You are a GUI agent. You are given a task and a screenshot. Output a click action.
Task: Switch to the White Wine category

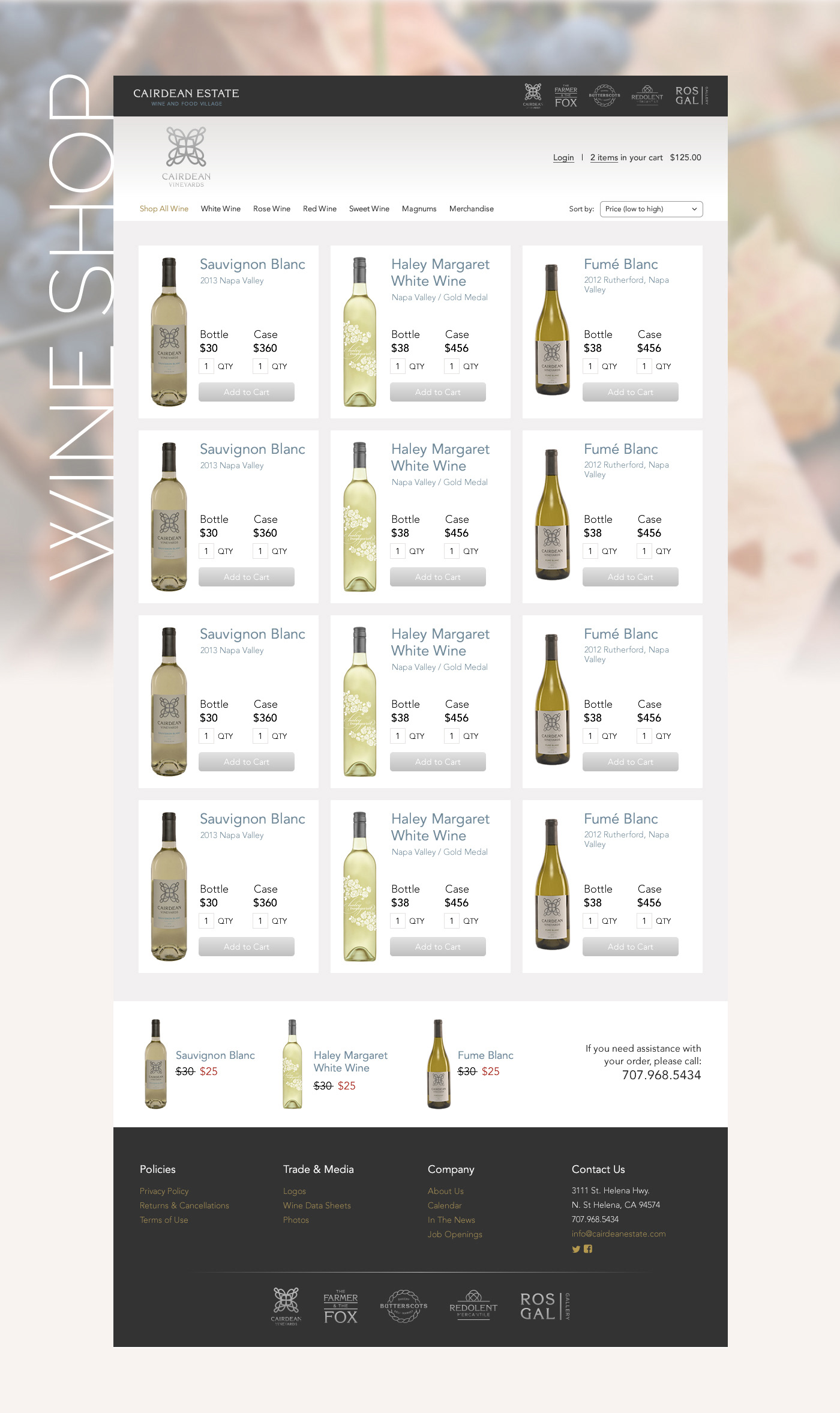pyautogui.click(x=220, y=209)
